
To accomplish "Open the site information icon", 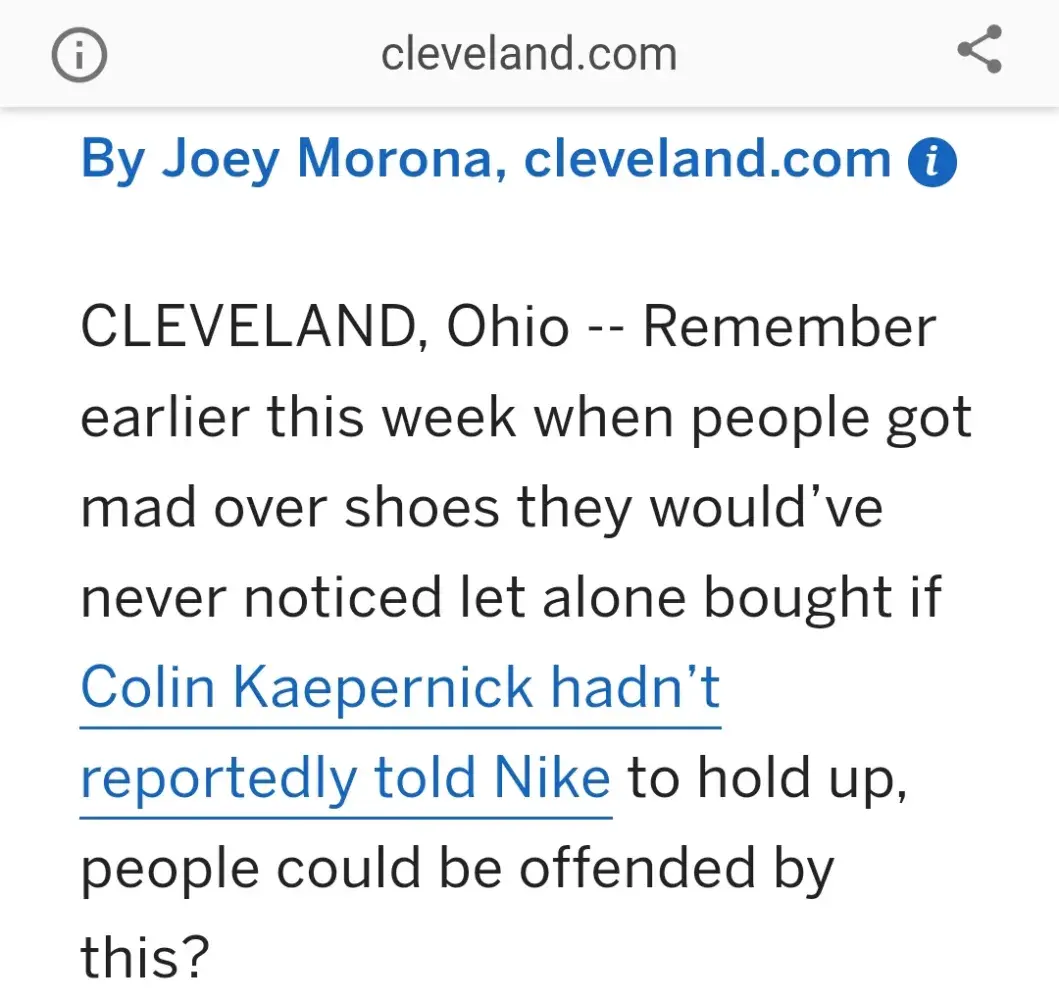I will click(79, 54).
